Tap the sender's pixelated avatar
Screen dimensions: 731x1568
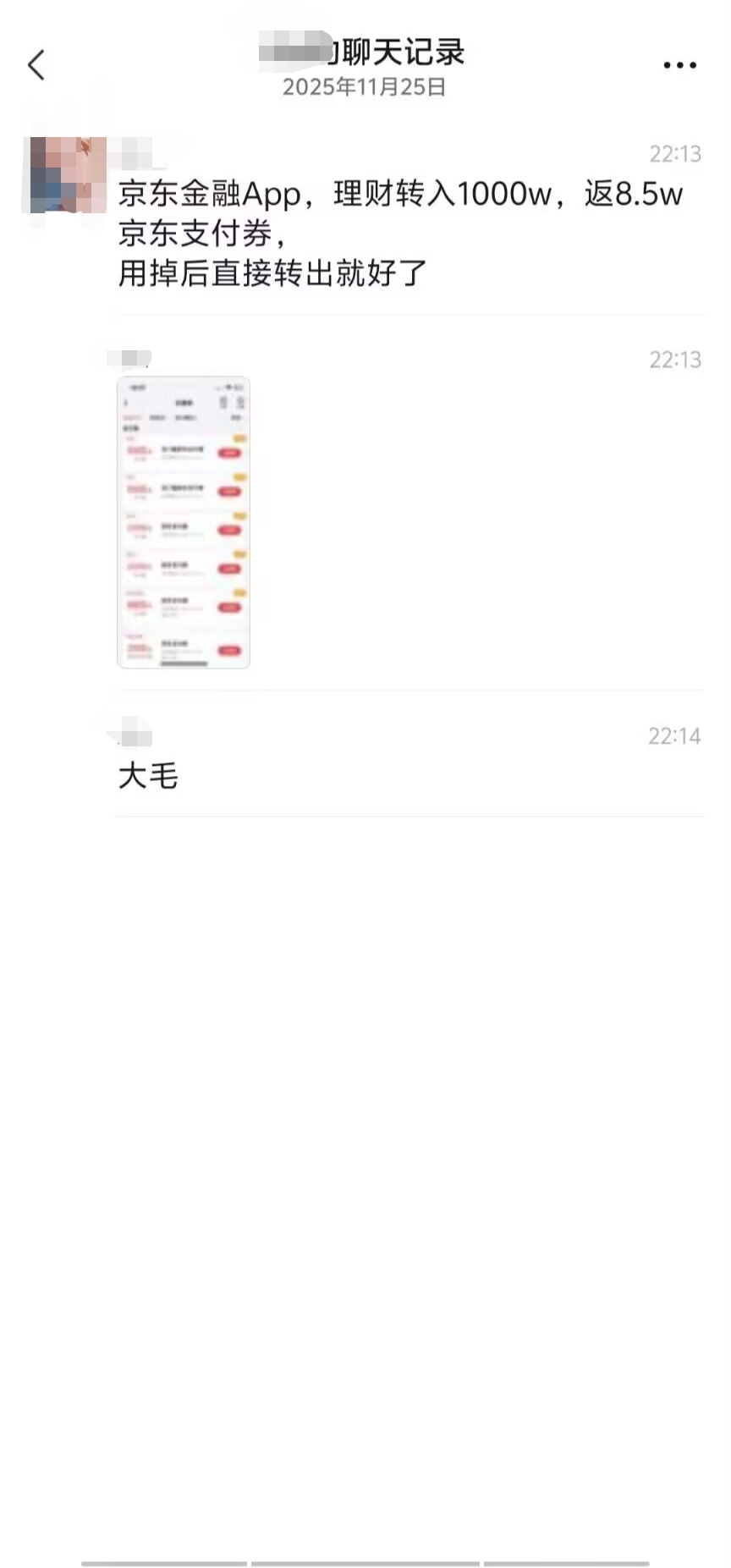point(68,174)
